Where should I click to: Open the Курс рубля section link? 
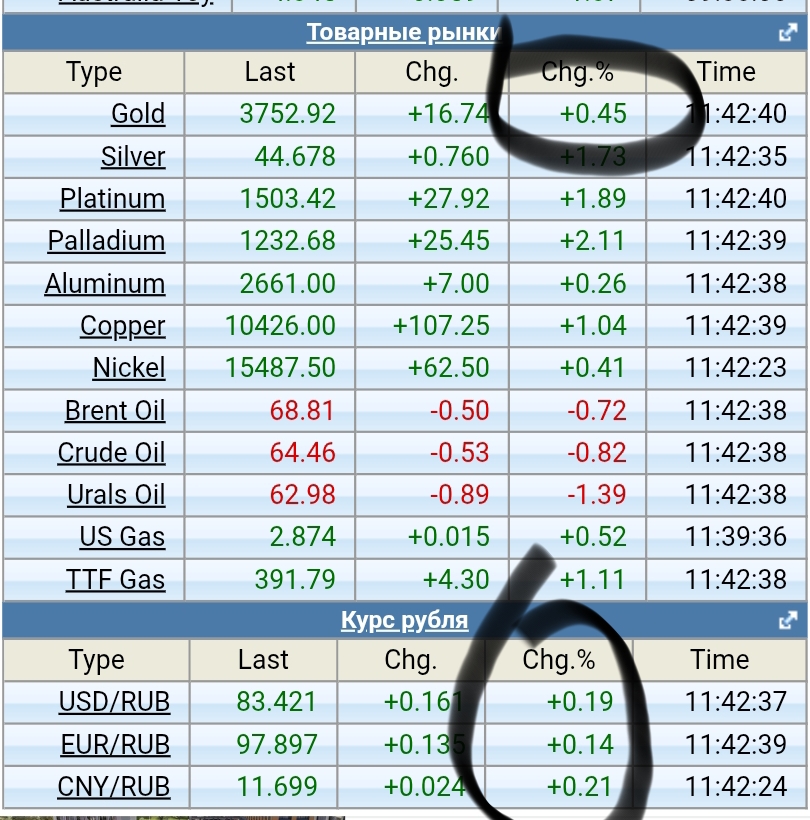(x=404, y=621)
